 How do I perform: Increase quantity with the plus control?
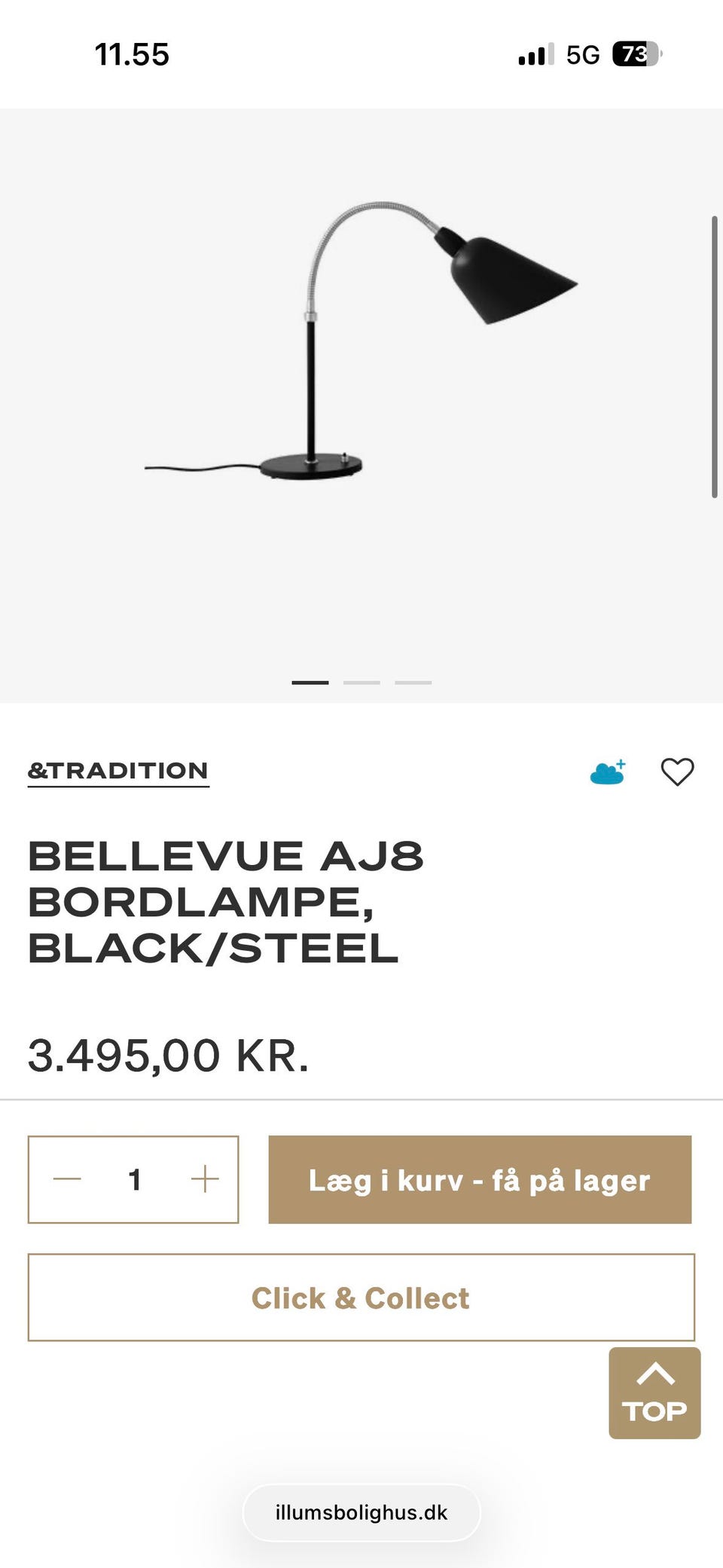[204, 1181]
